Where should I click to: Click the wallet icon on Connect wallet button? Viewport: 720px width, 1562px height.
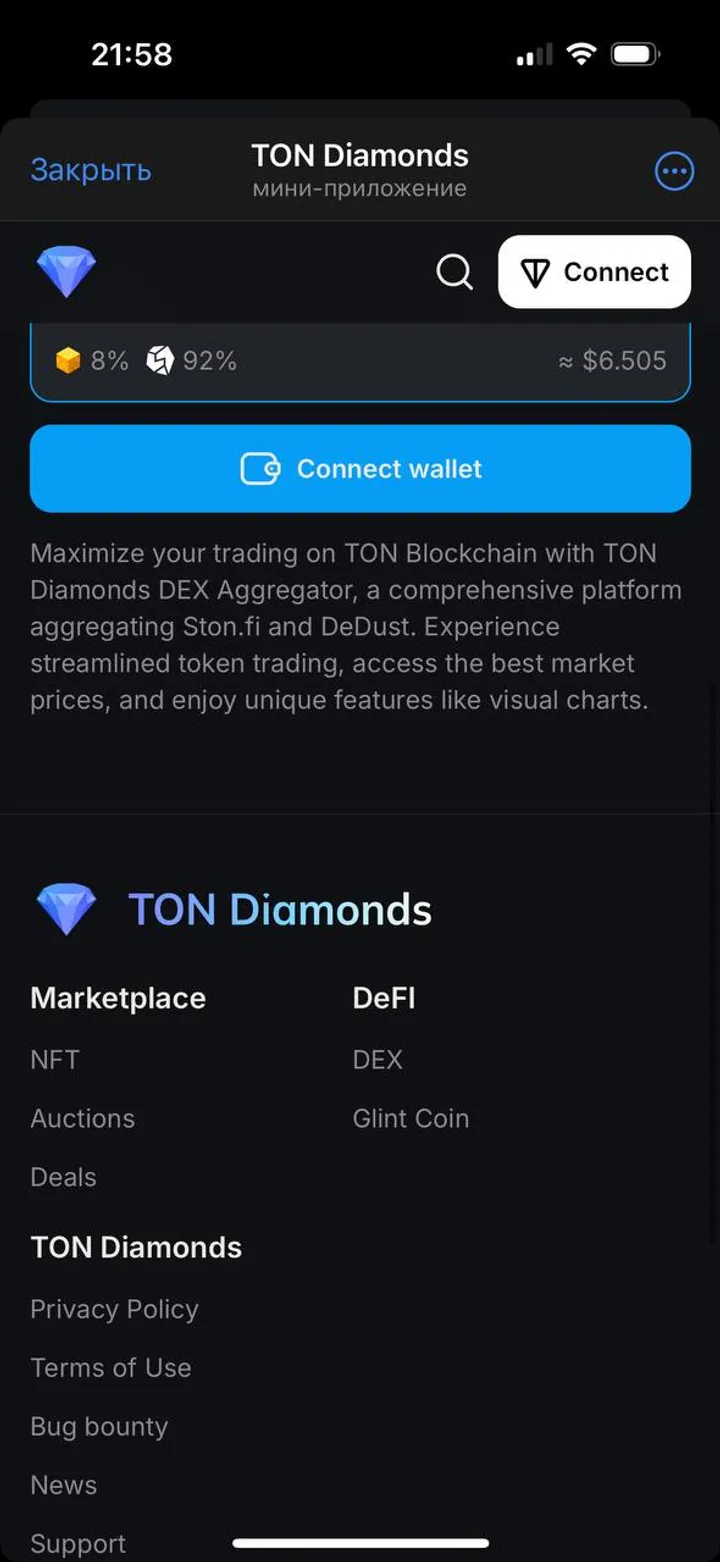coord(259,468)
